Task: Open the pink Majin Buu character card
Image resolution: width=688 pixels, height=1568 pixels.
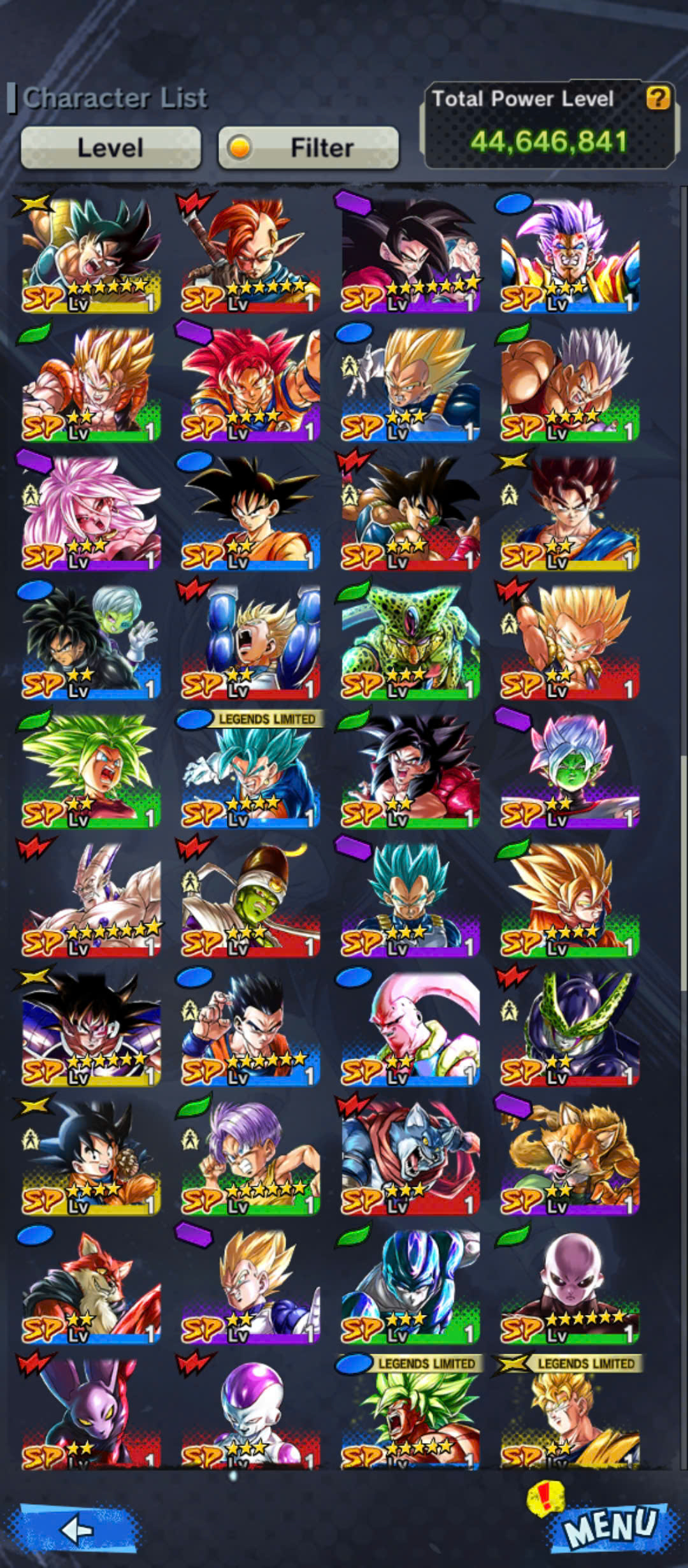Action: pyautogui.click(x=410, y=1027)
